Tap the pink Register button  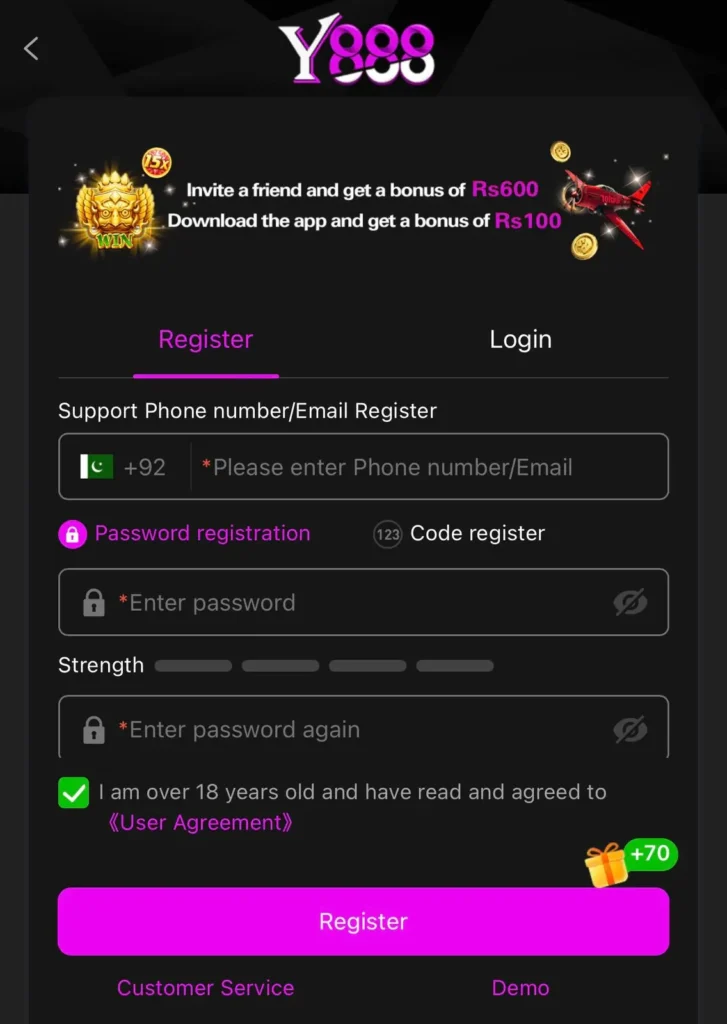pyautogui.click(x=363, y=921)
